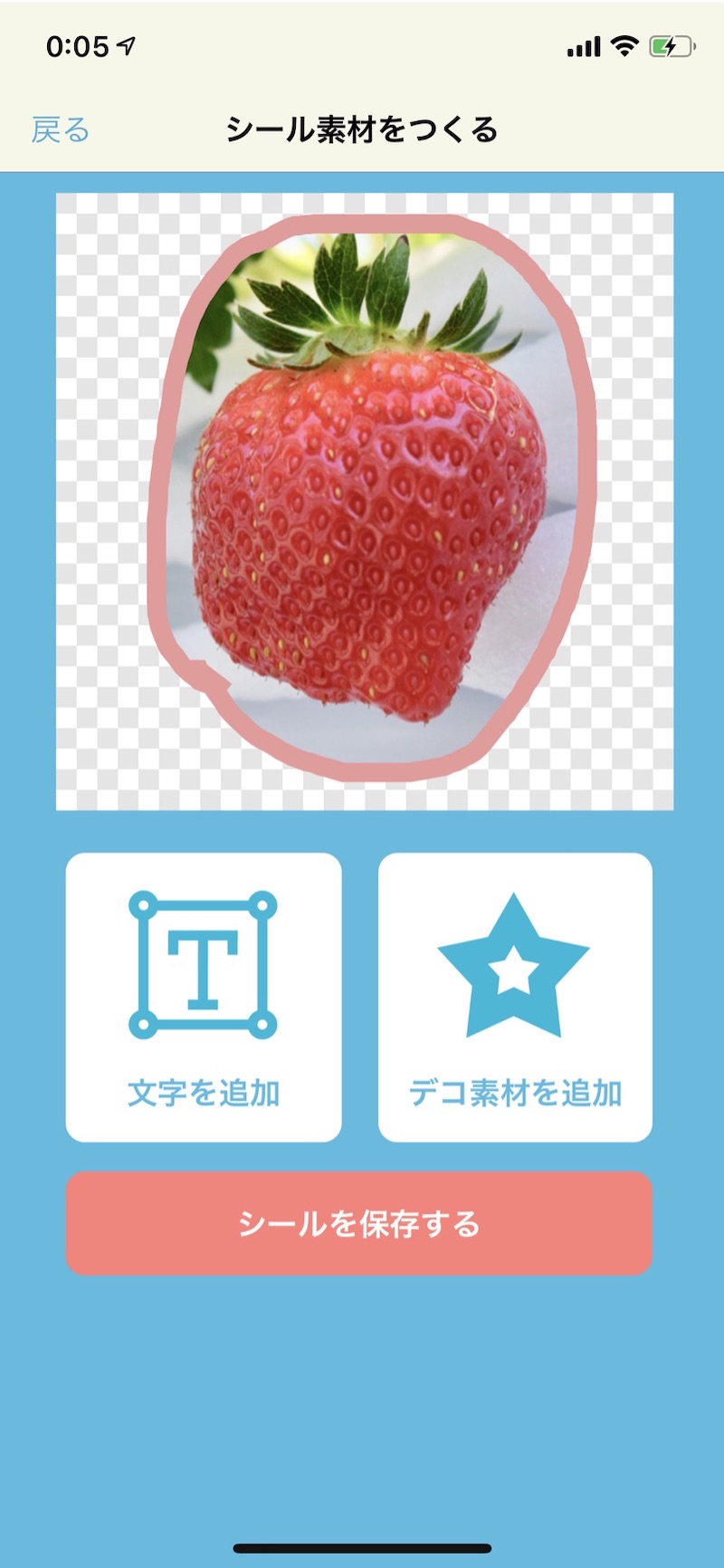
Task: Tap 文字を追加 to add text
Action: click(x=204, y=997)
